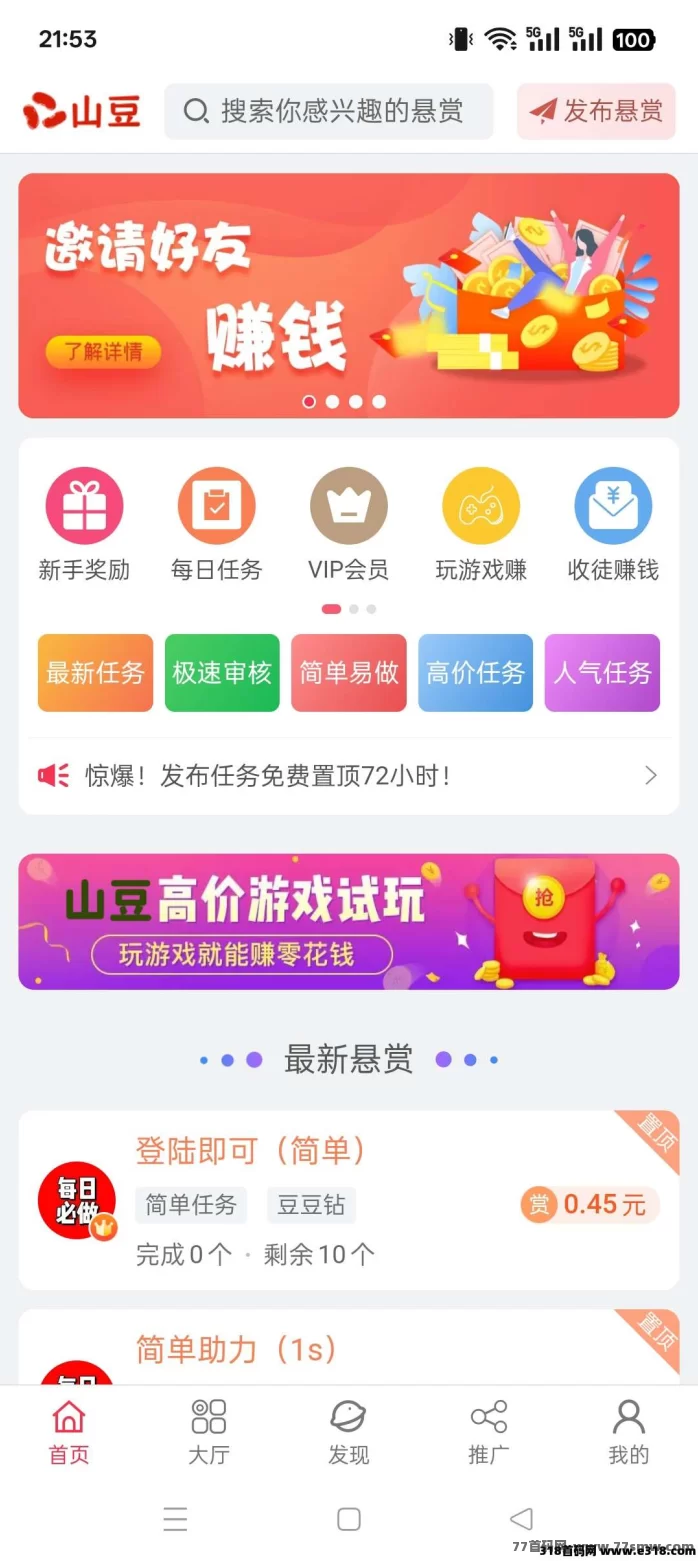Open 收徒赚钱

point(613,525)
